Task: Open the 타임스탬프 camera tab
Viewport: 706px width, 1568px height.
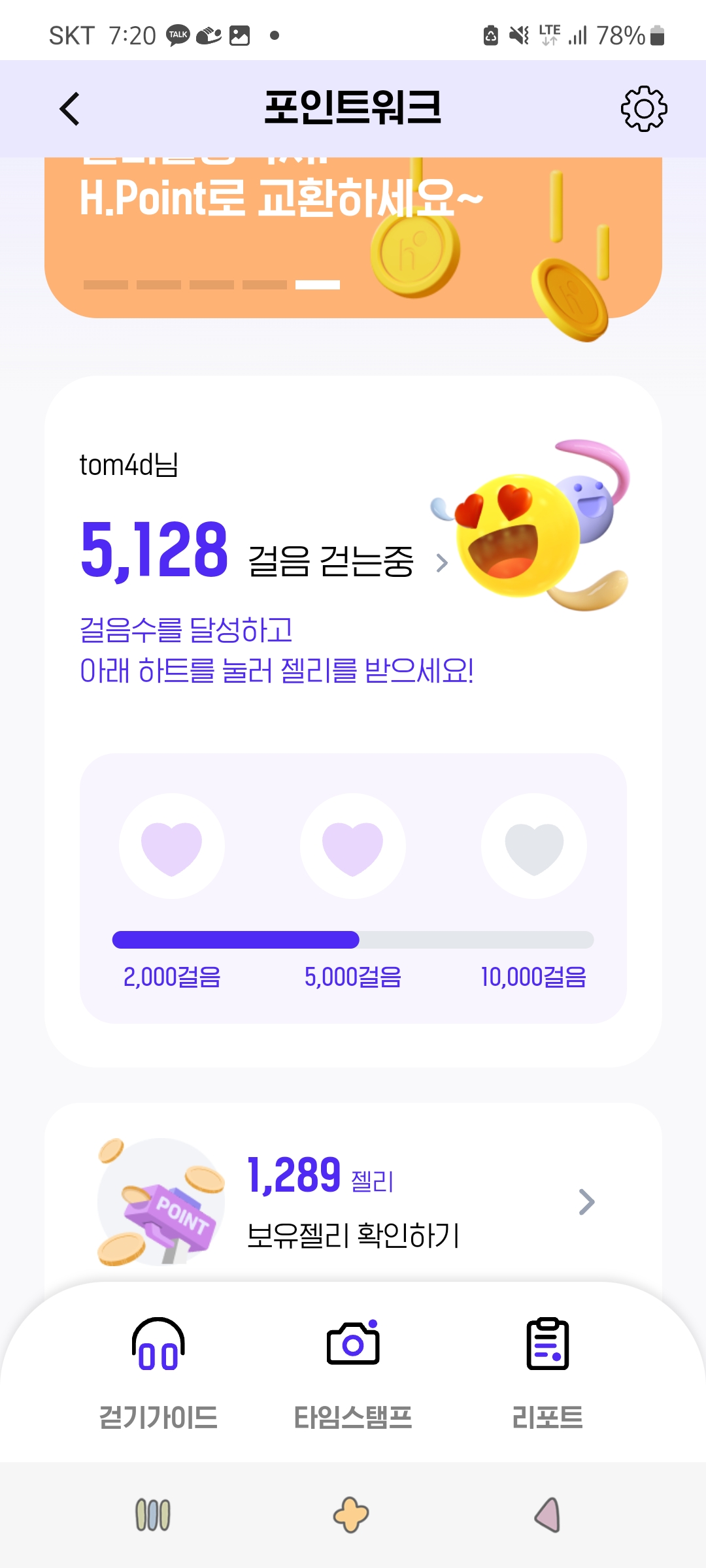Action: 353,1372
